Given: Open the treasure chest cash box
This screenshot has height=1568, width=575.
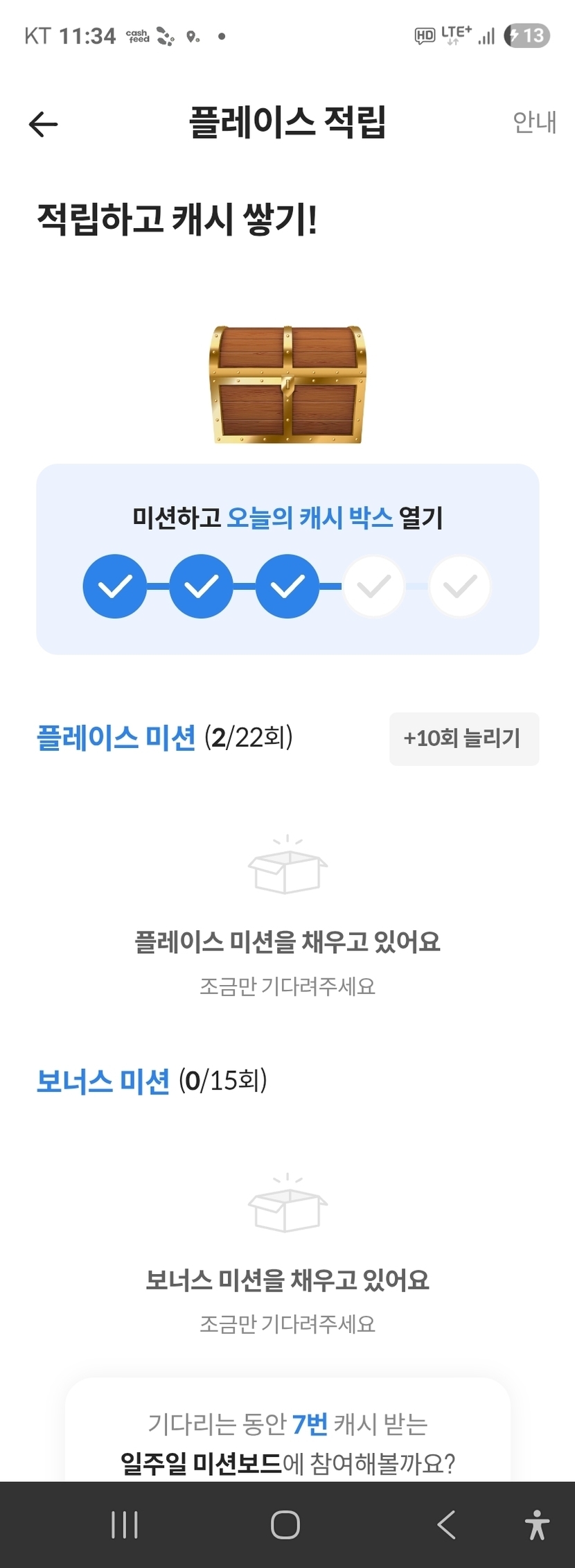Looking at the screenshot, I should click(287, 383).
